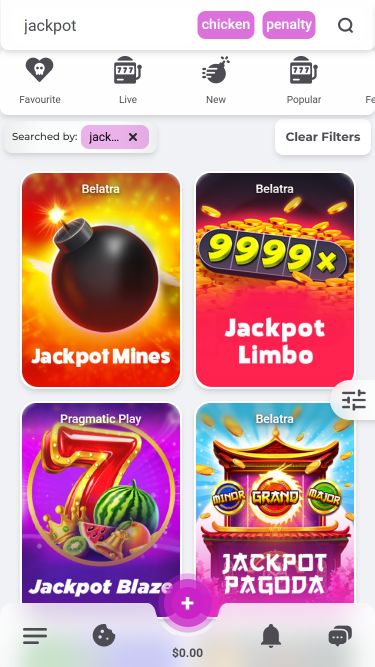Tap Clear Filters
This screenshot has width=375, height=667.
click(x=323, y=137)
